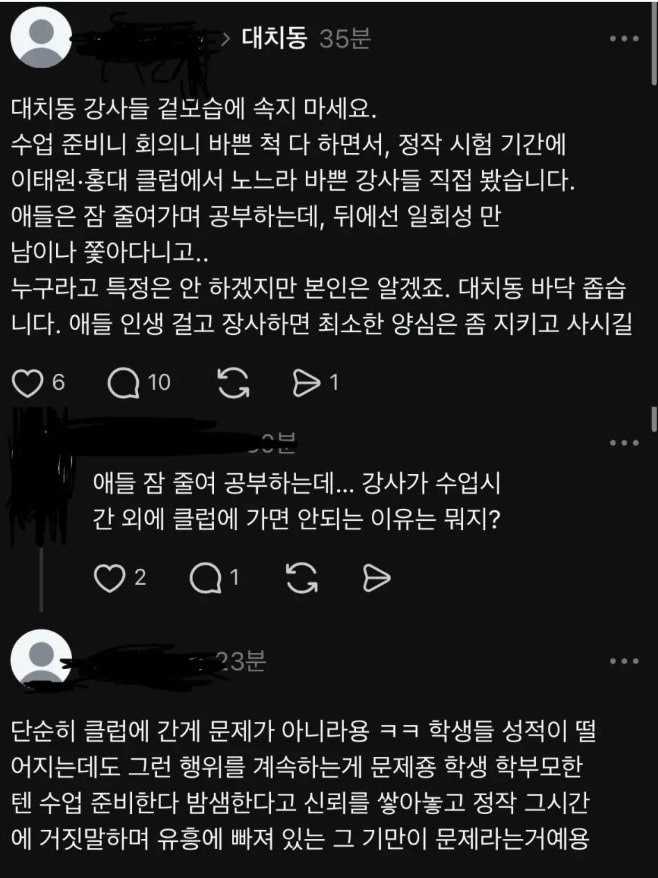Repost the 안되는 이유는 뭐지? reply

point(300,575)
